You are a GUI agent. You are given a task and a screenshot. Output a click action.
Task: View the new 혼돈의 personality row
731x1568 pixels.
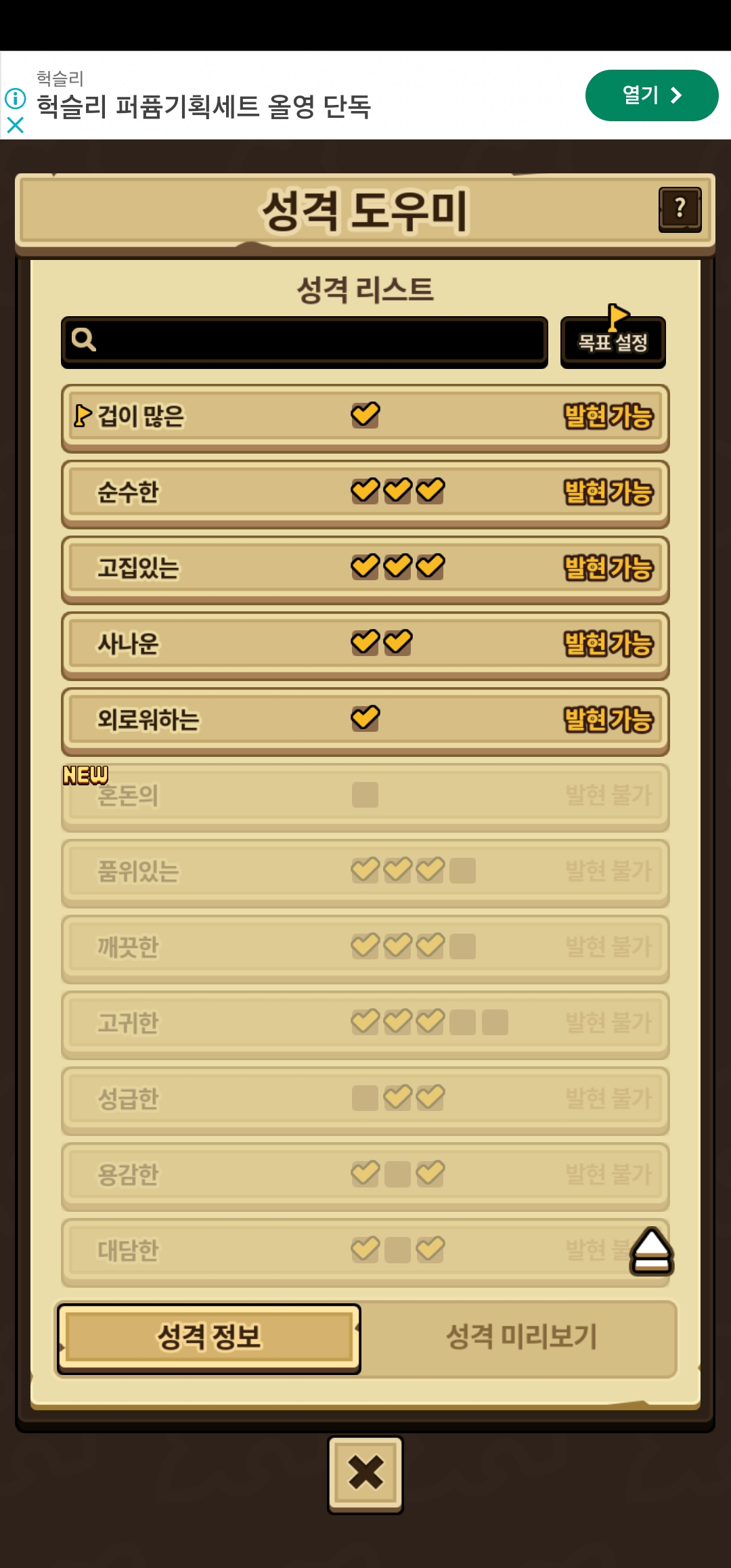[365, 798]
